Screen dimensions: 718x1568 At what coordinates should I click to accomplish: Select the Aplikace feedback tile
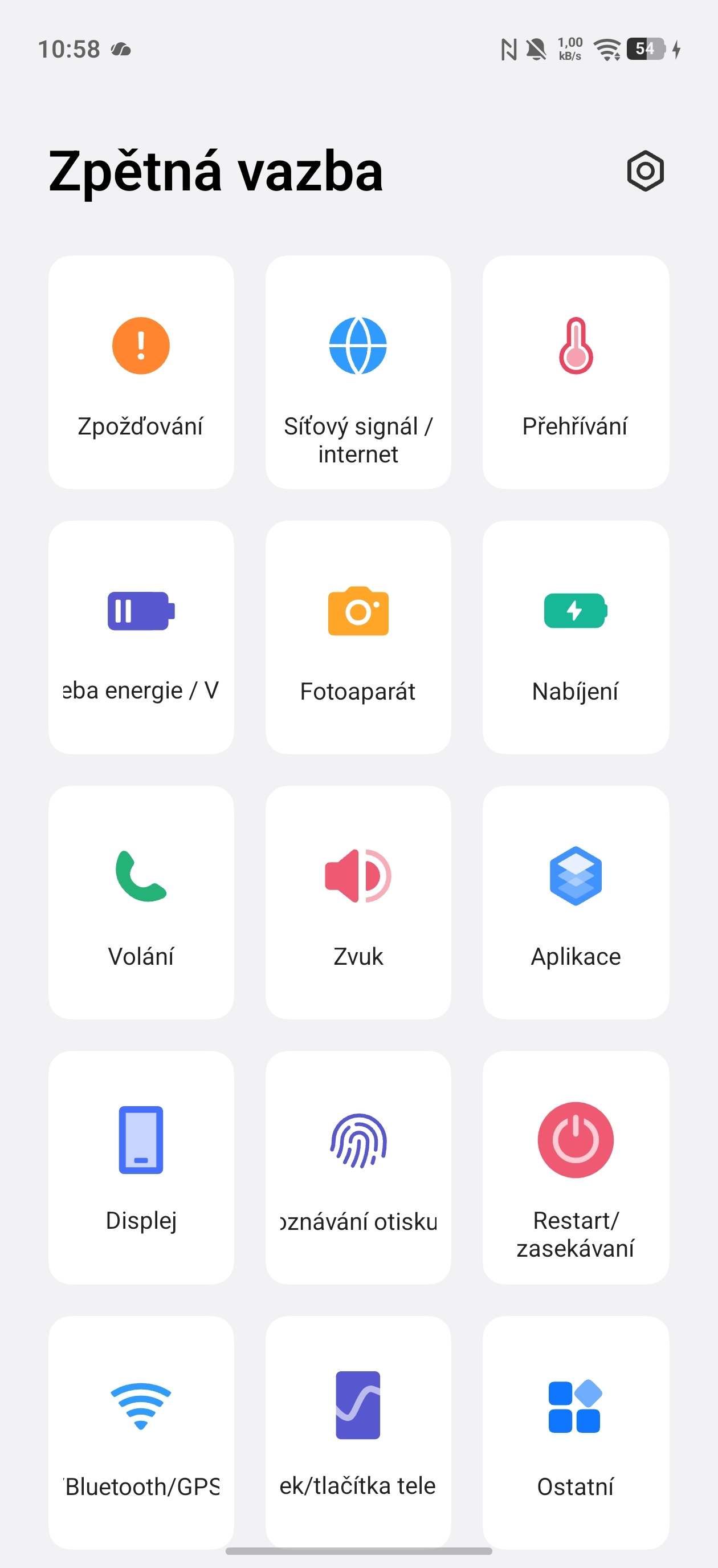coord(575,902)
